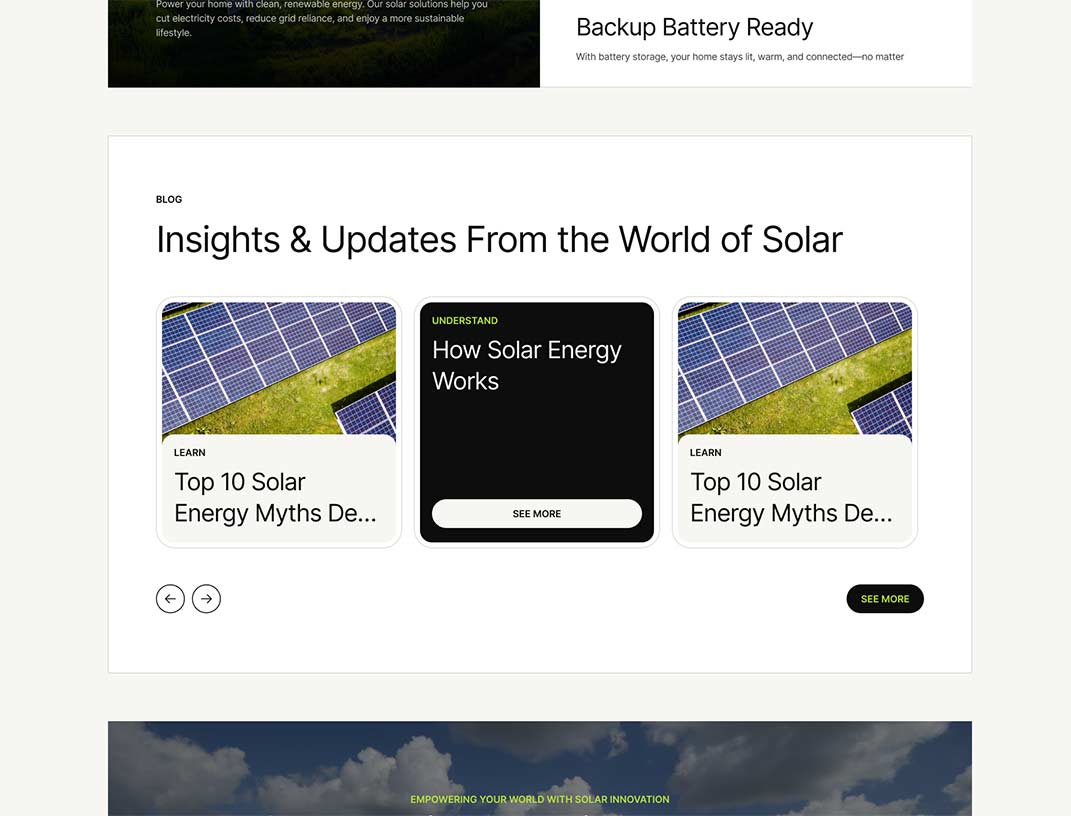Go to previous blog carousel slide

coord(170,599)
